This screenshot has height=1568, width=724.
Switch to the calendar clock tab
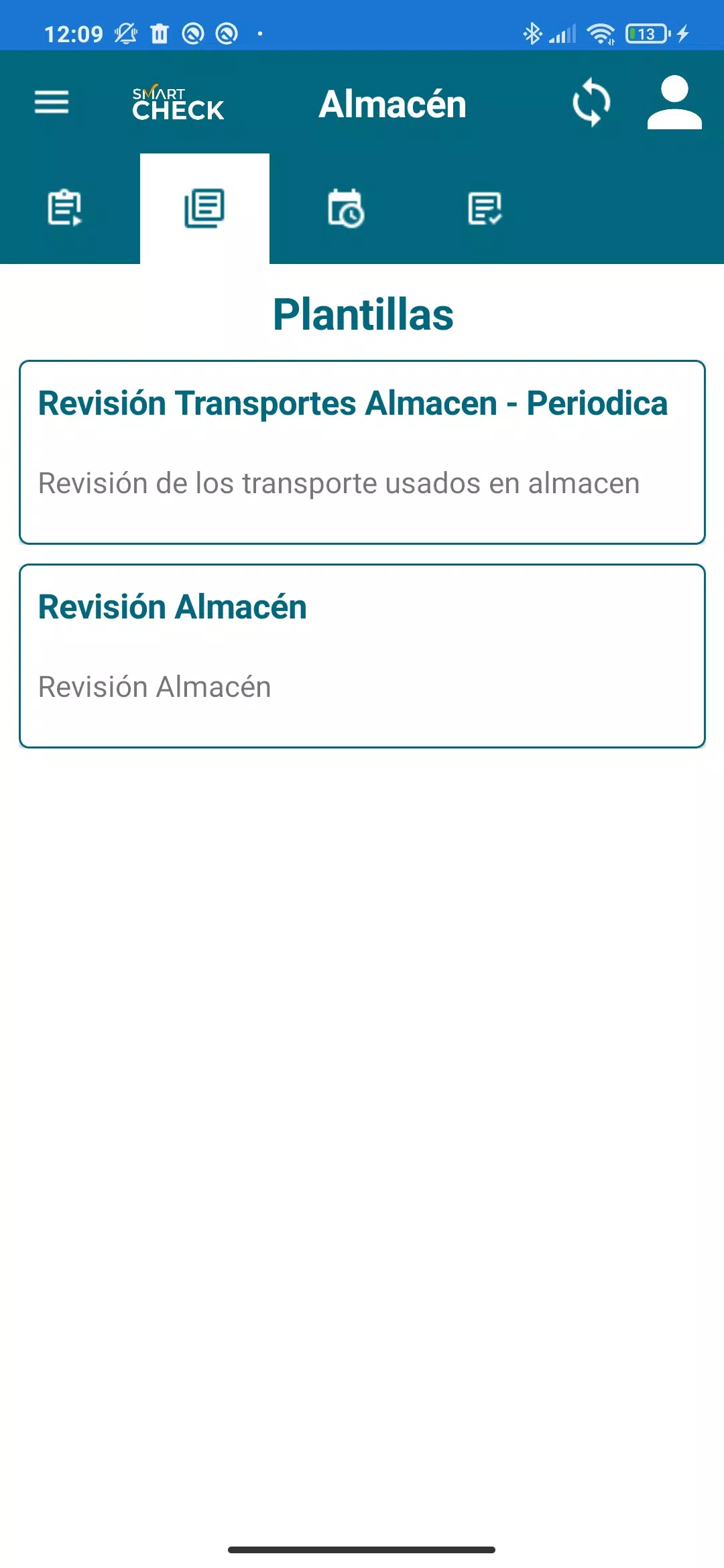(x=345, y=208)
